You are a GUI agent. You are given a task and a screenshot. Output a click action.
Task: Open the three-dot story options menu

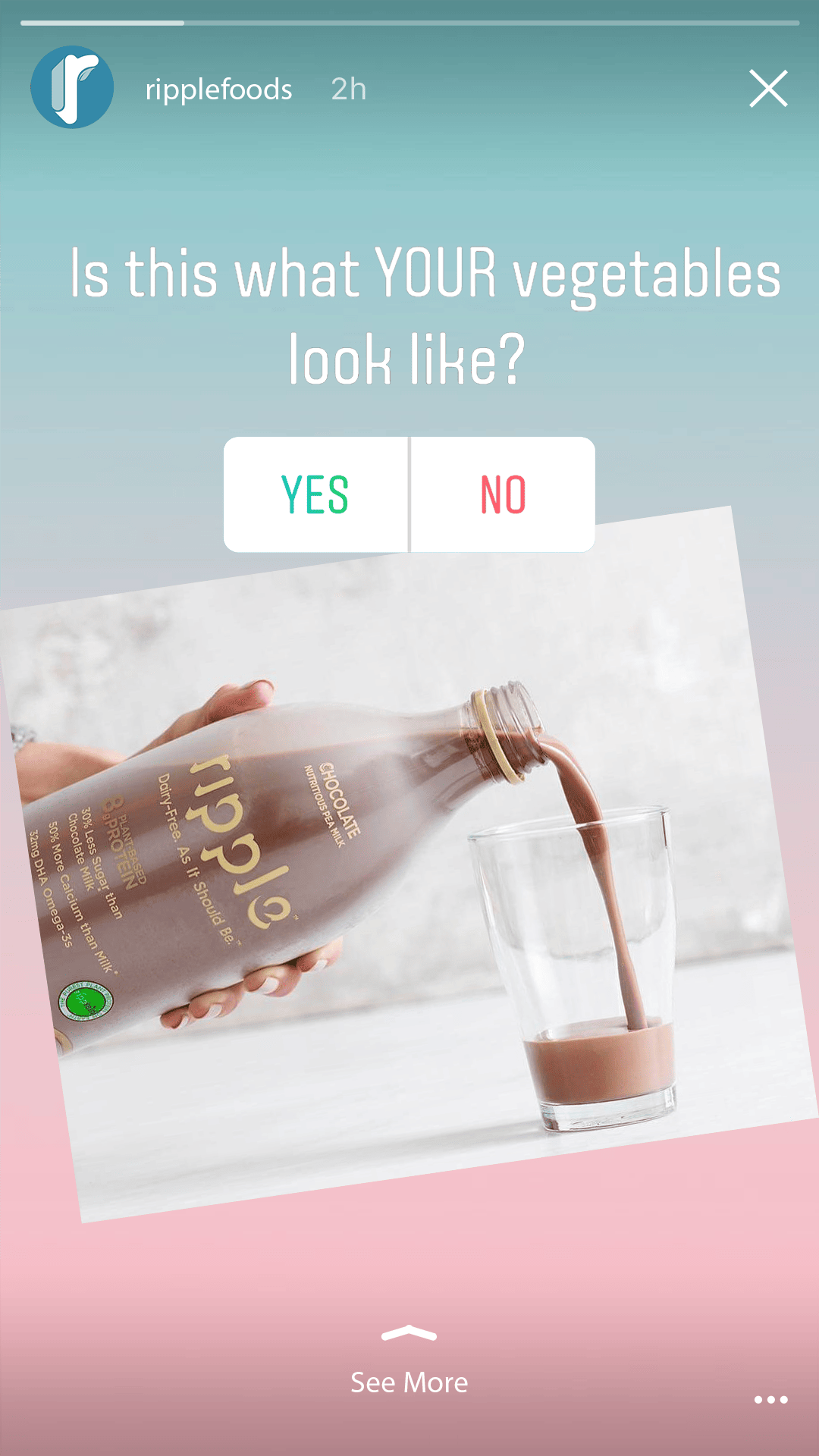coord(770,1400)
